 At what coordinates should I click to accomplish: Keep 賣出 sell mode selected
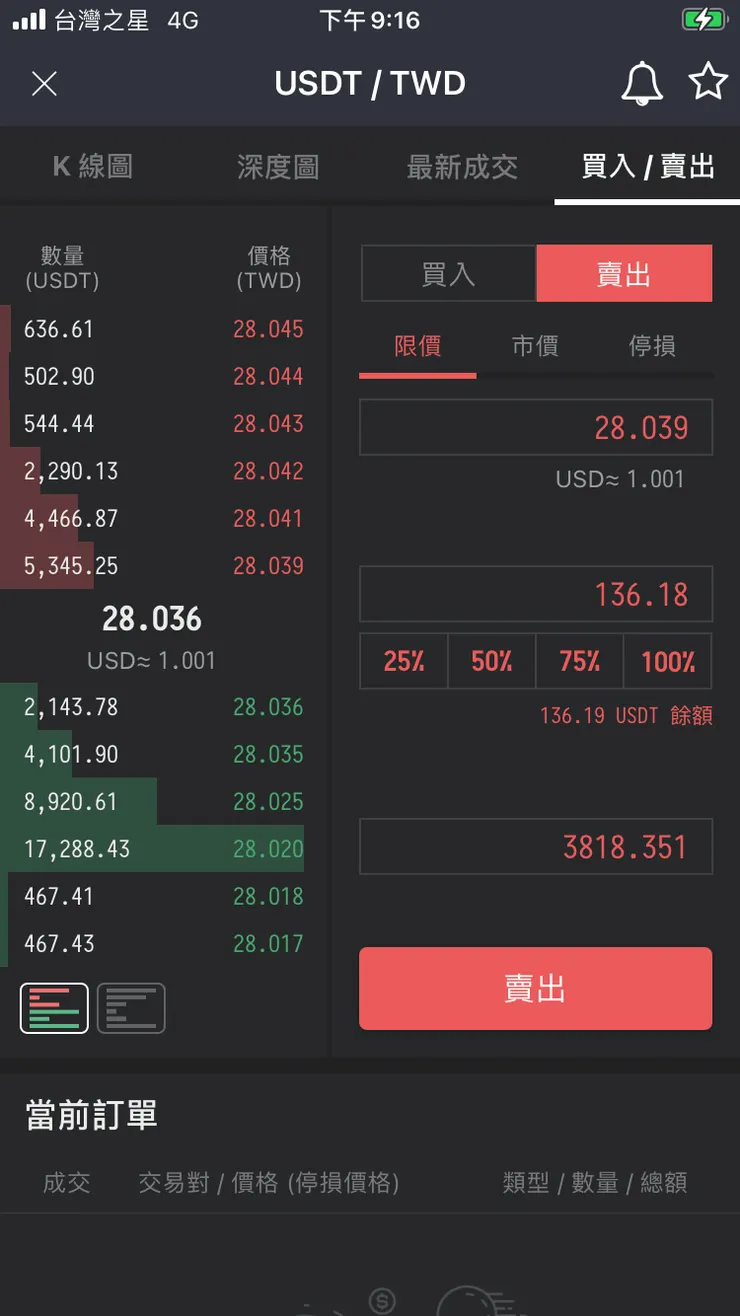[624, 273]
